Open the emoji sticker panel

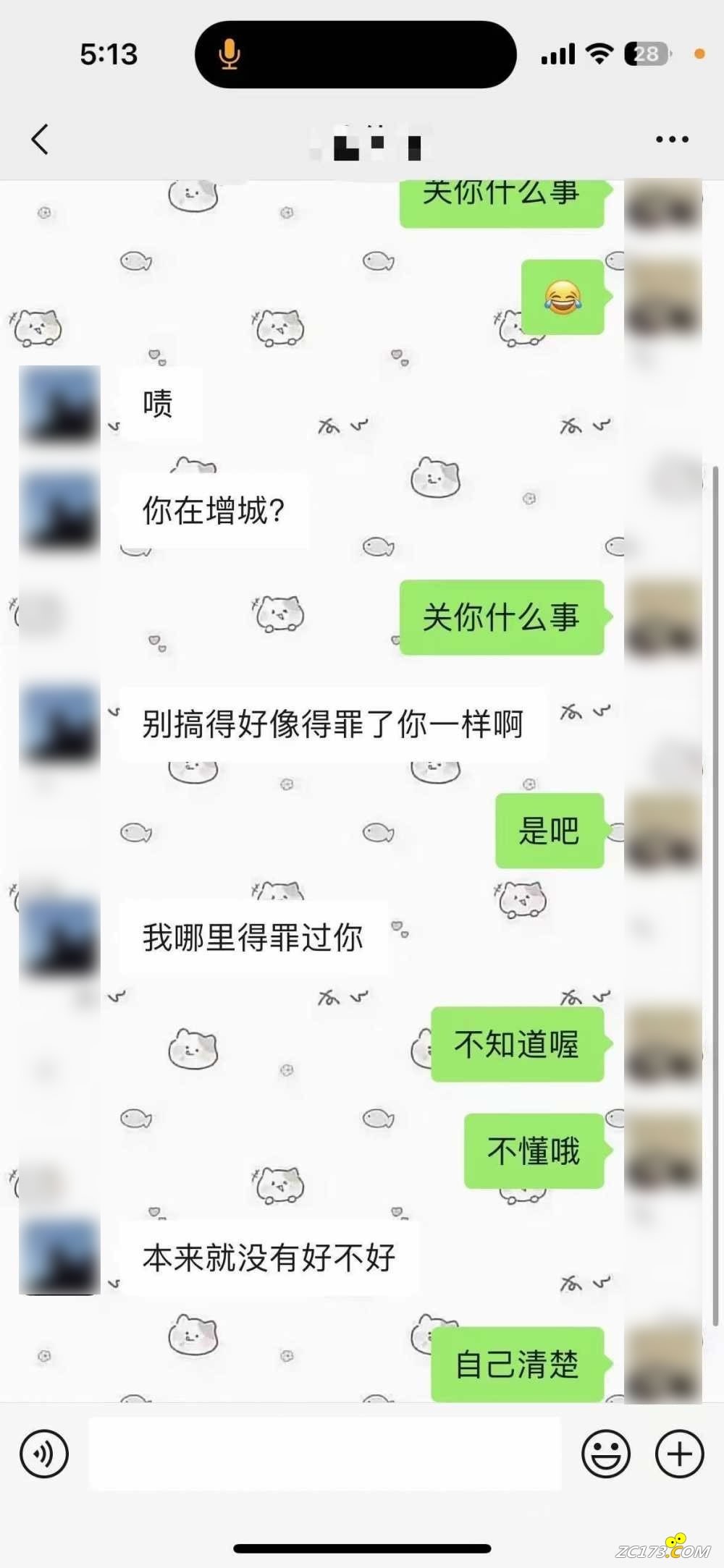pyautogui.click(x=605, y=1453)
